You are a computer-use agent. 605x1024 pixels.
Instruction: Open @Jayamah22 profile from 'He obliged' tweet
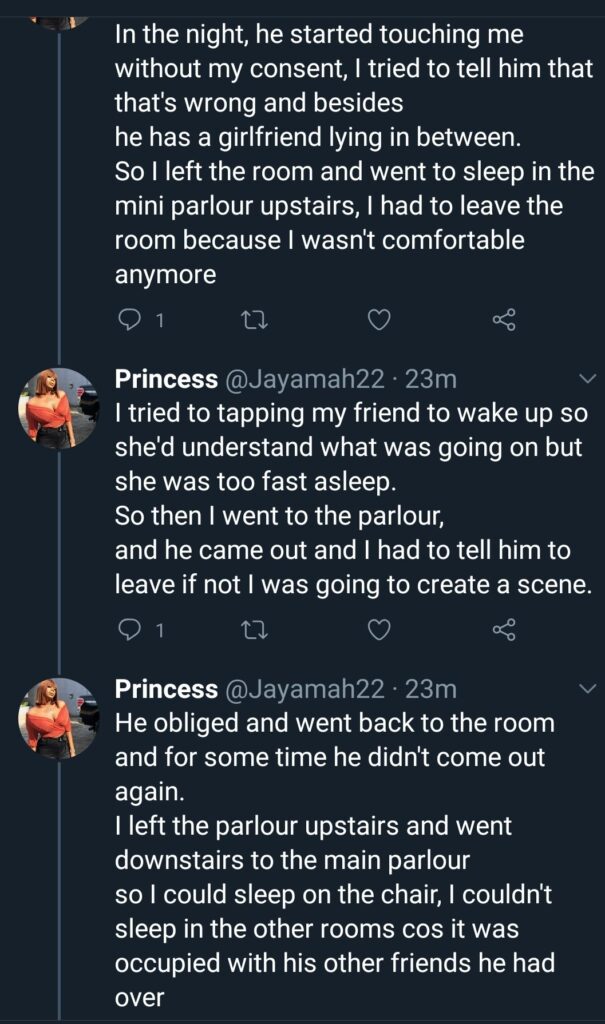pyautogui.click(x=304, y=690)
